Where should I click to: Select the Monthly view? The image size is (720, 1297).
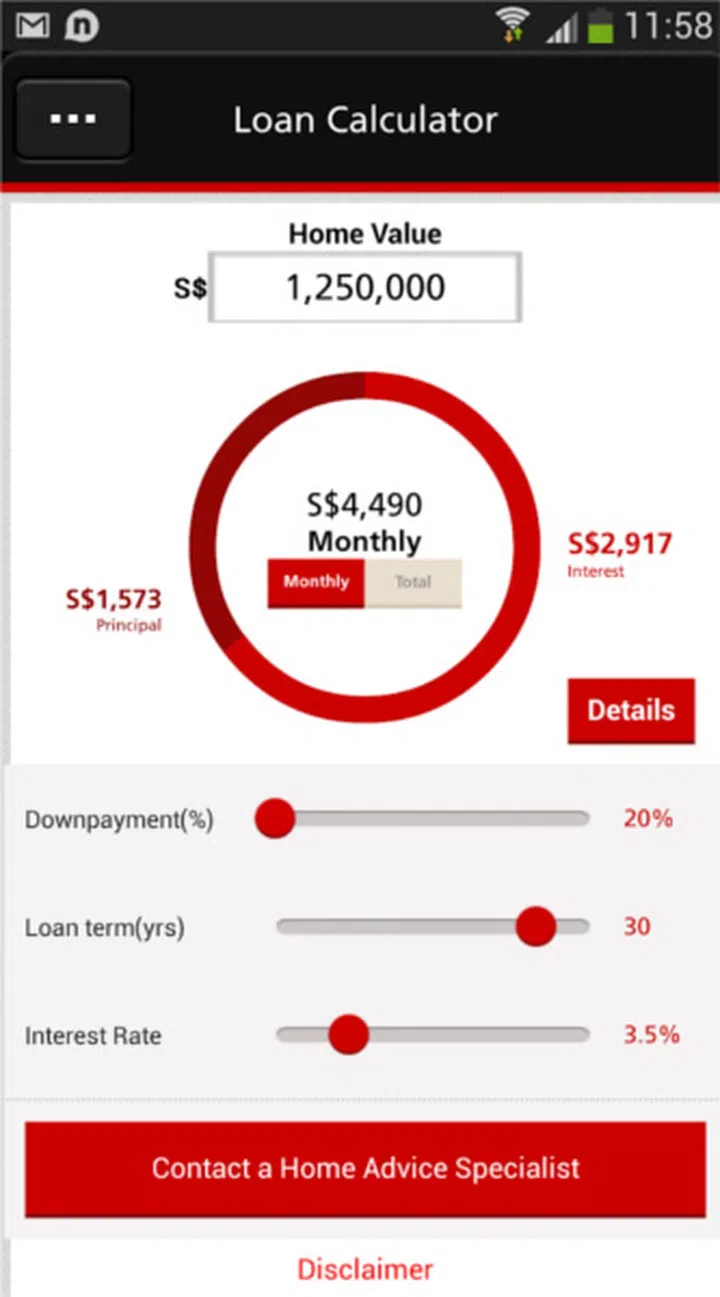click(316, 582)
